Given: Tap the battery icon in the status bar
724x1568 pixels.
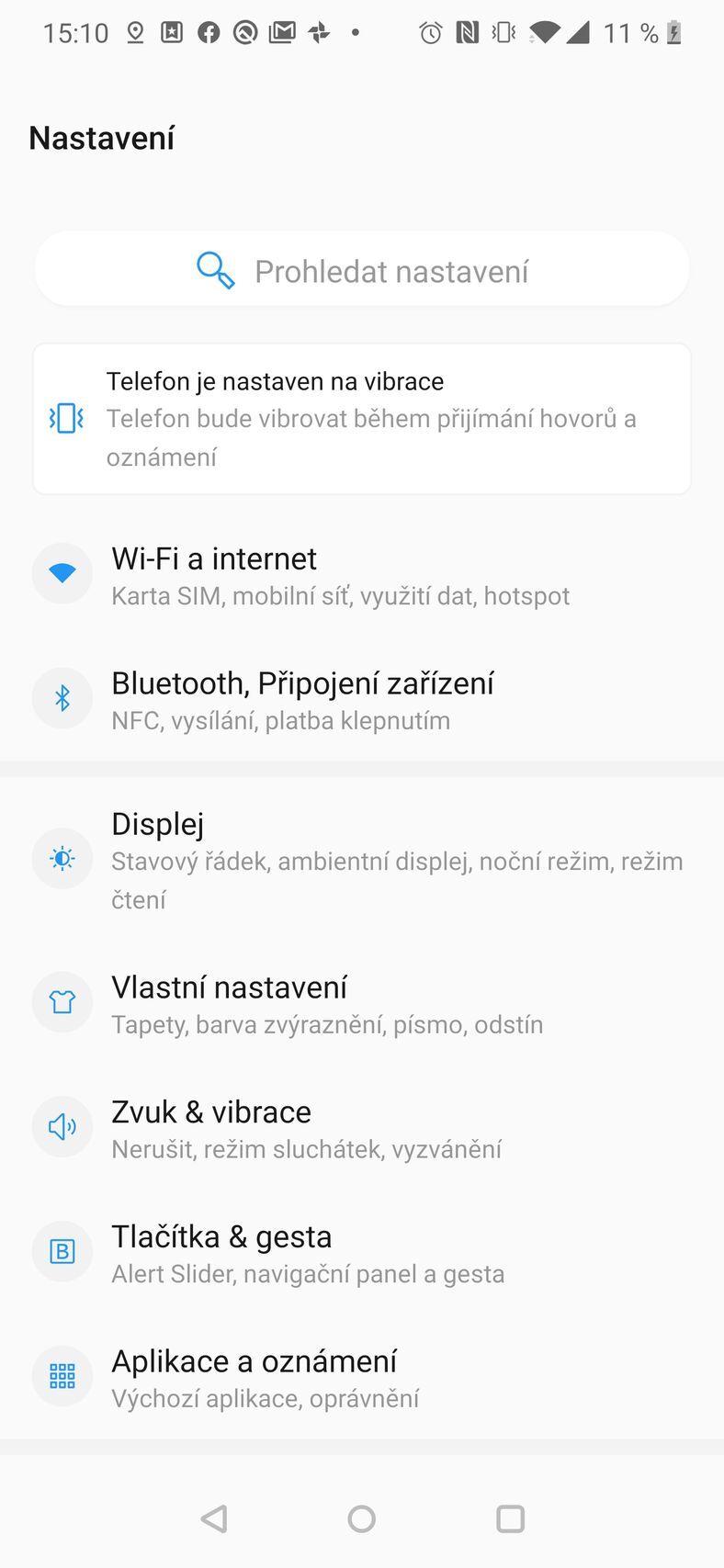Looking at the screenshot, I should [x=674, y=32].
